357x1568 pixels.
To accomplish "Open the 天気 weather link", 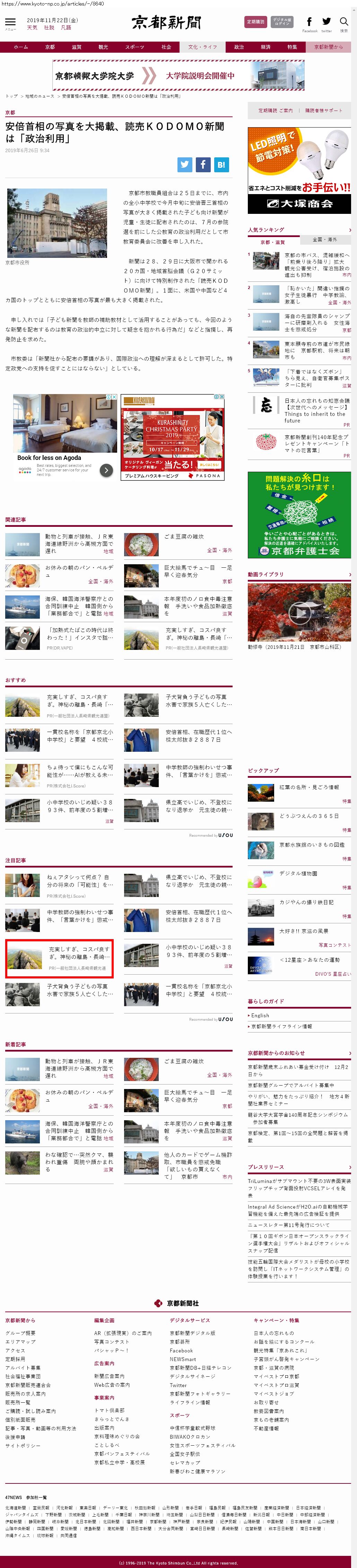I will point(32,28).
